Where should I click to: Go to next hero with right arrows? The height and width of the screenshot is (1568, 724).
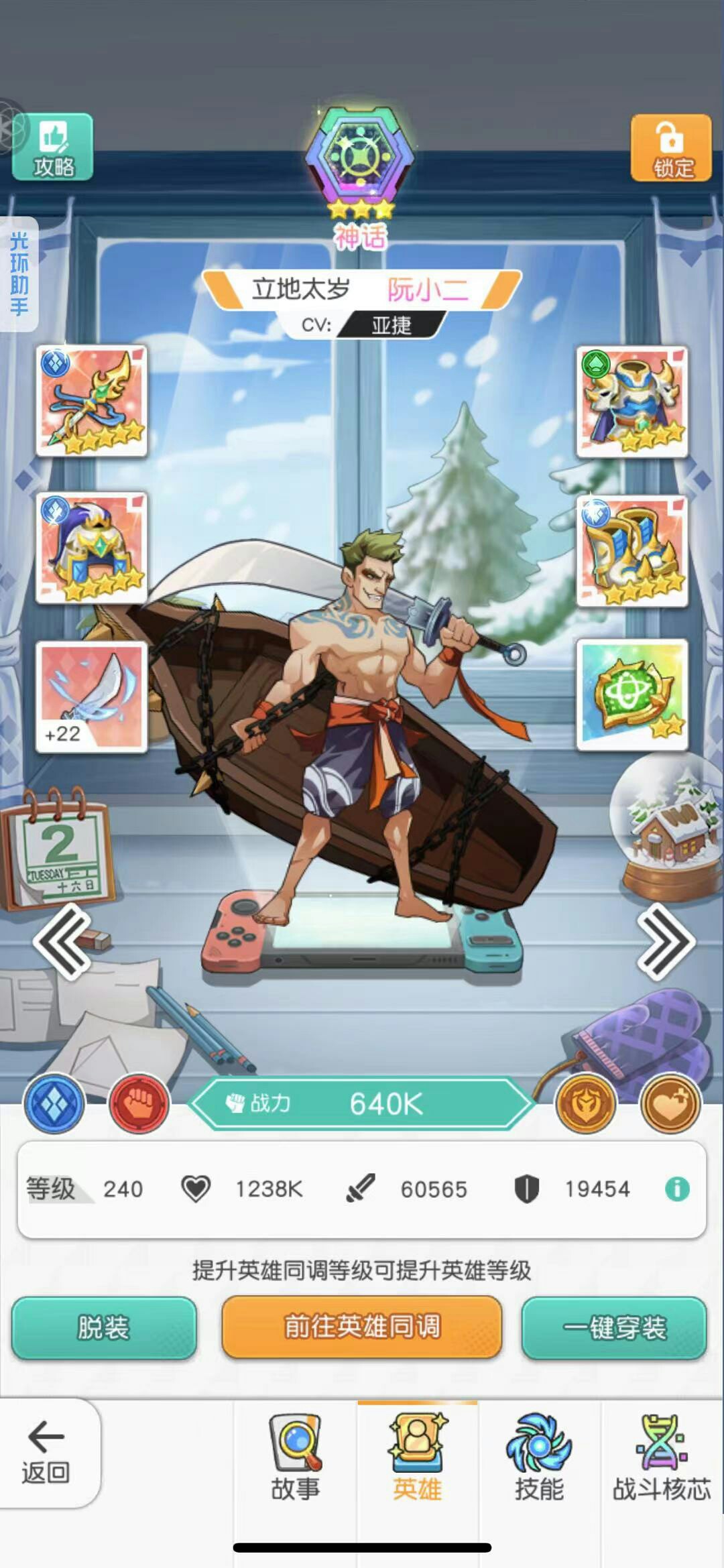click(x=664, y=941)
